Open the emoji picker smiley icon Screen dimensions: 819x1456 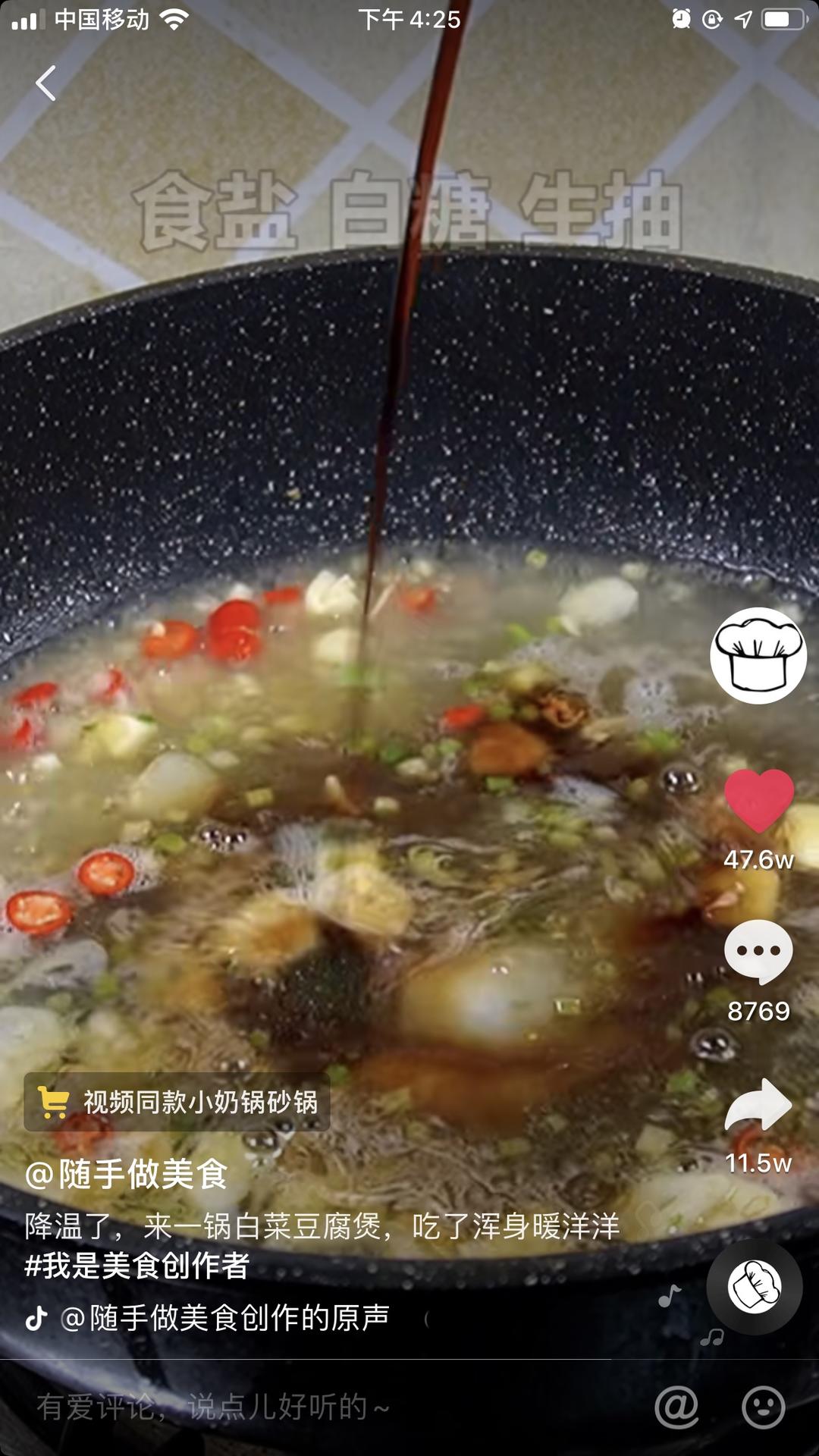point(763,1407)
